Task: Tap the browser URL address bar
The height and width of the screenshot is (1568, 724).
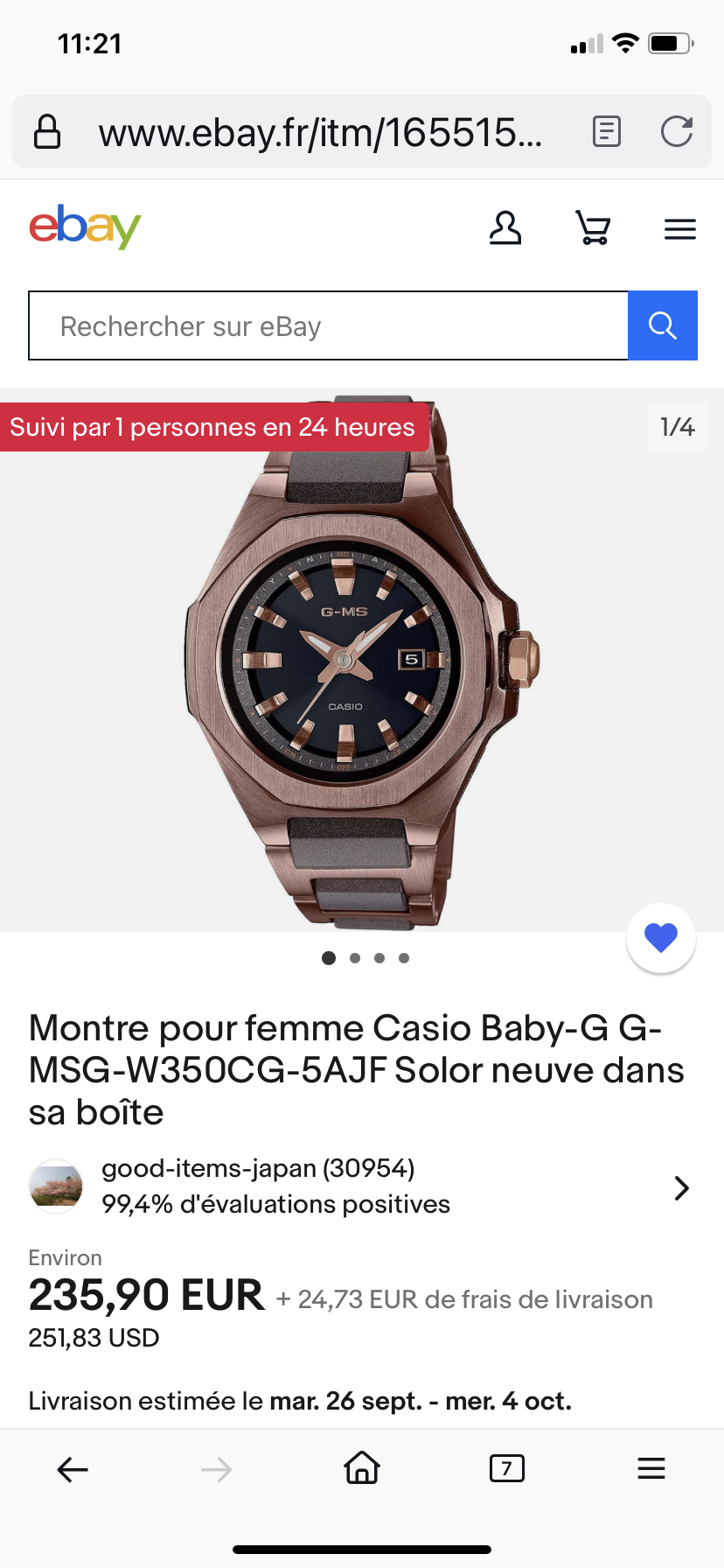Action: point(319,133)
